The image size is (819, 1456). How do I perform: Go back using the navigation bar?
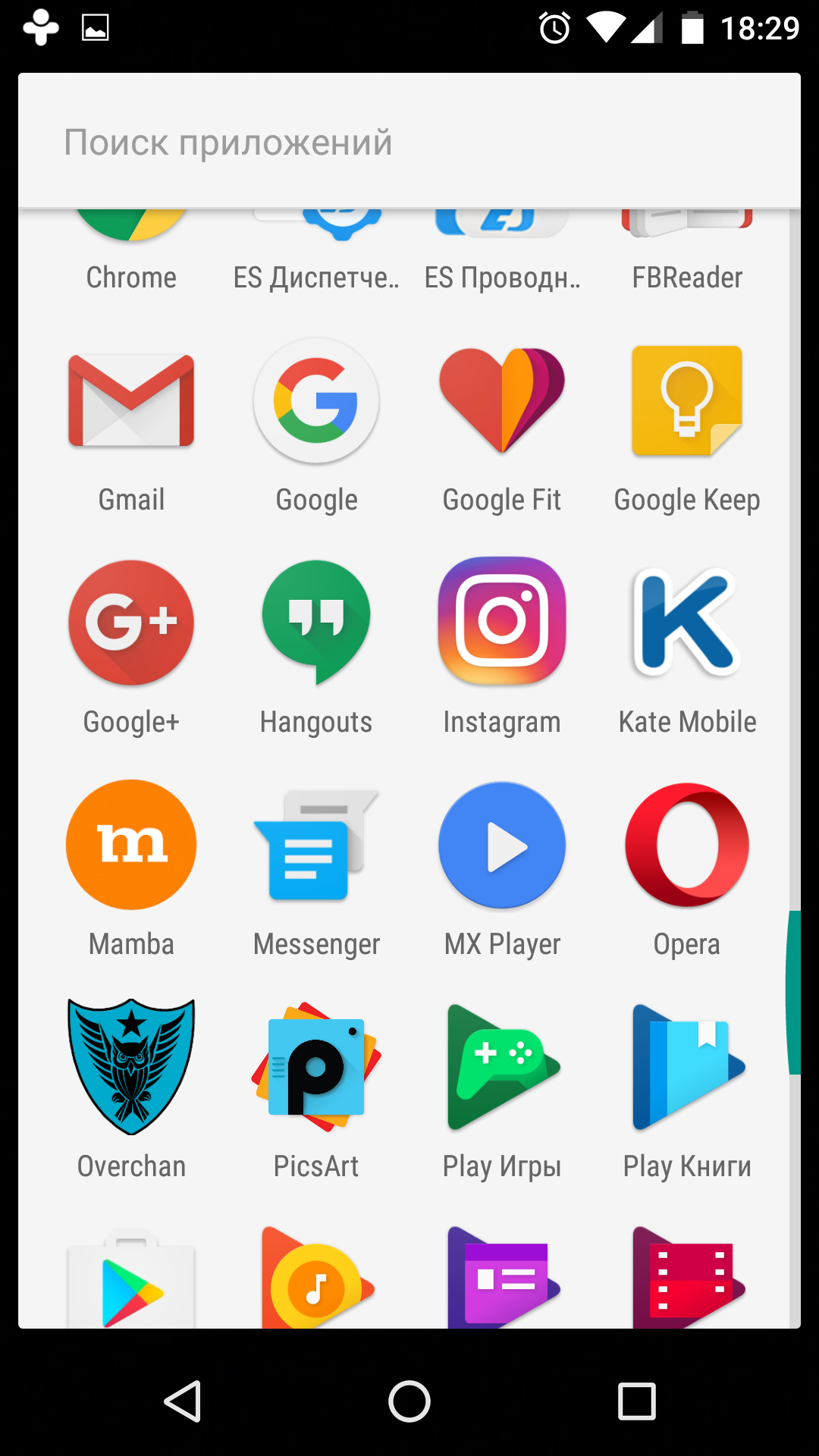coord(183,1401)
